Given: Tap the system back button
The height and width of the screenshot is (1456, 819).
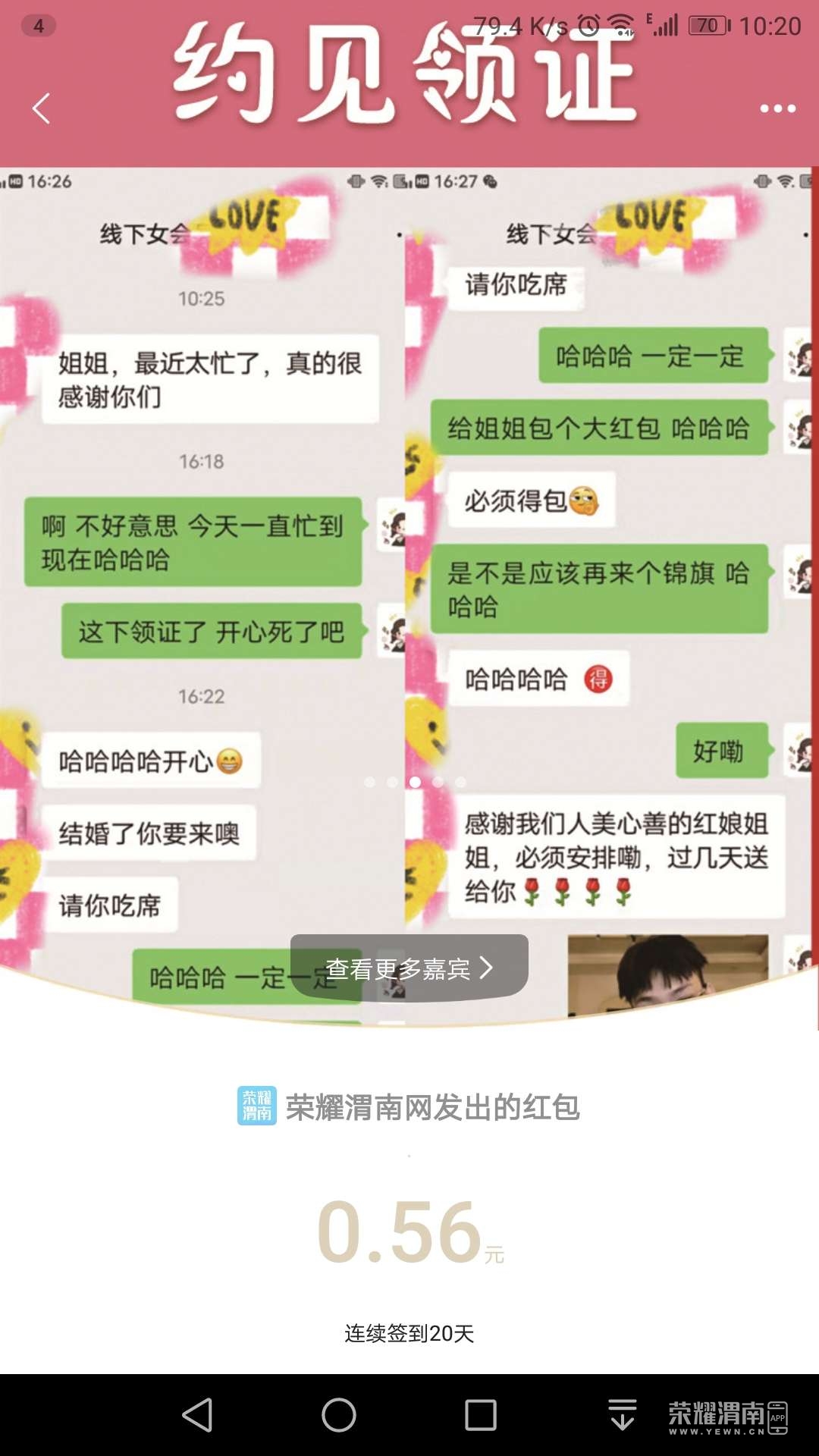Looking at the screenshot, I should (x=198, y=1415).
